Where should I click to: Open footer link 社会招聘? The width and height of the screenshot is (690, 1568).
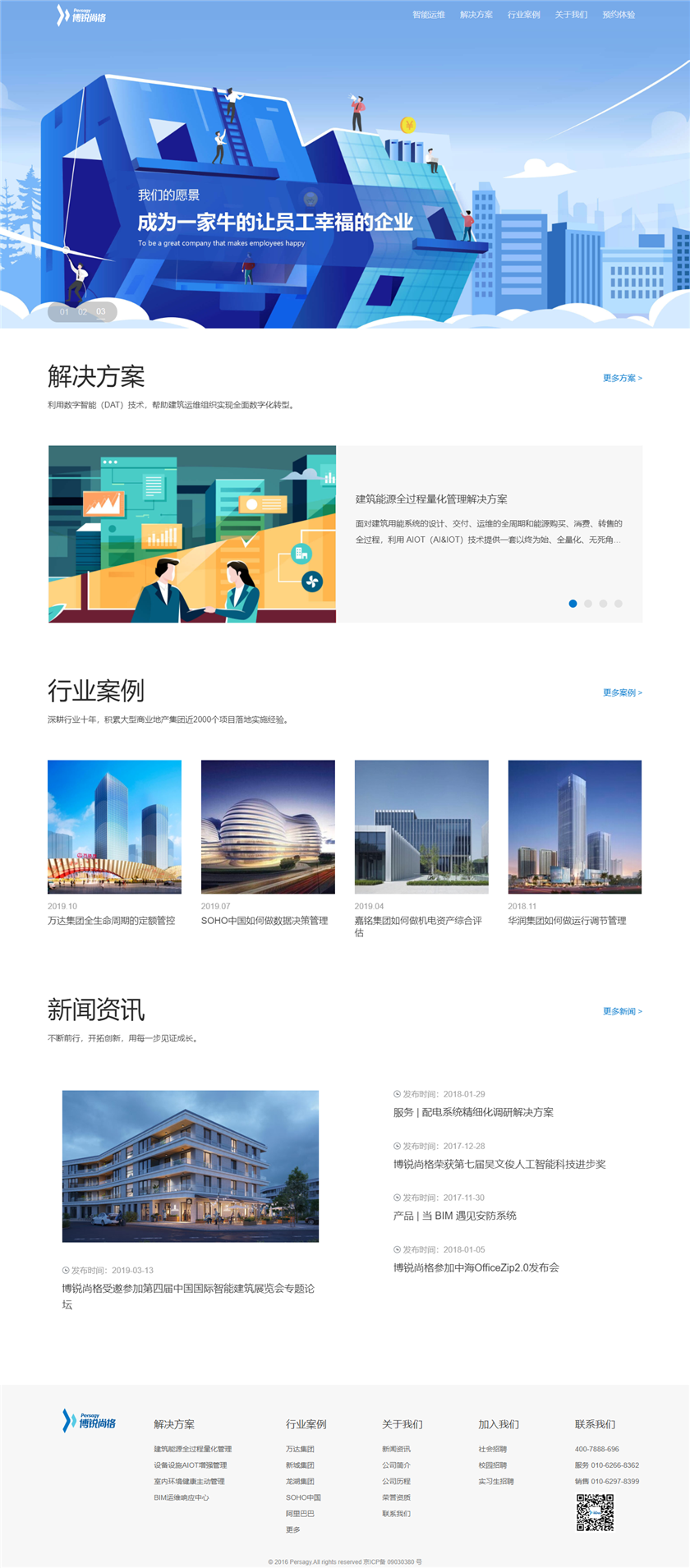(492, 1449)
